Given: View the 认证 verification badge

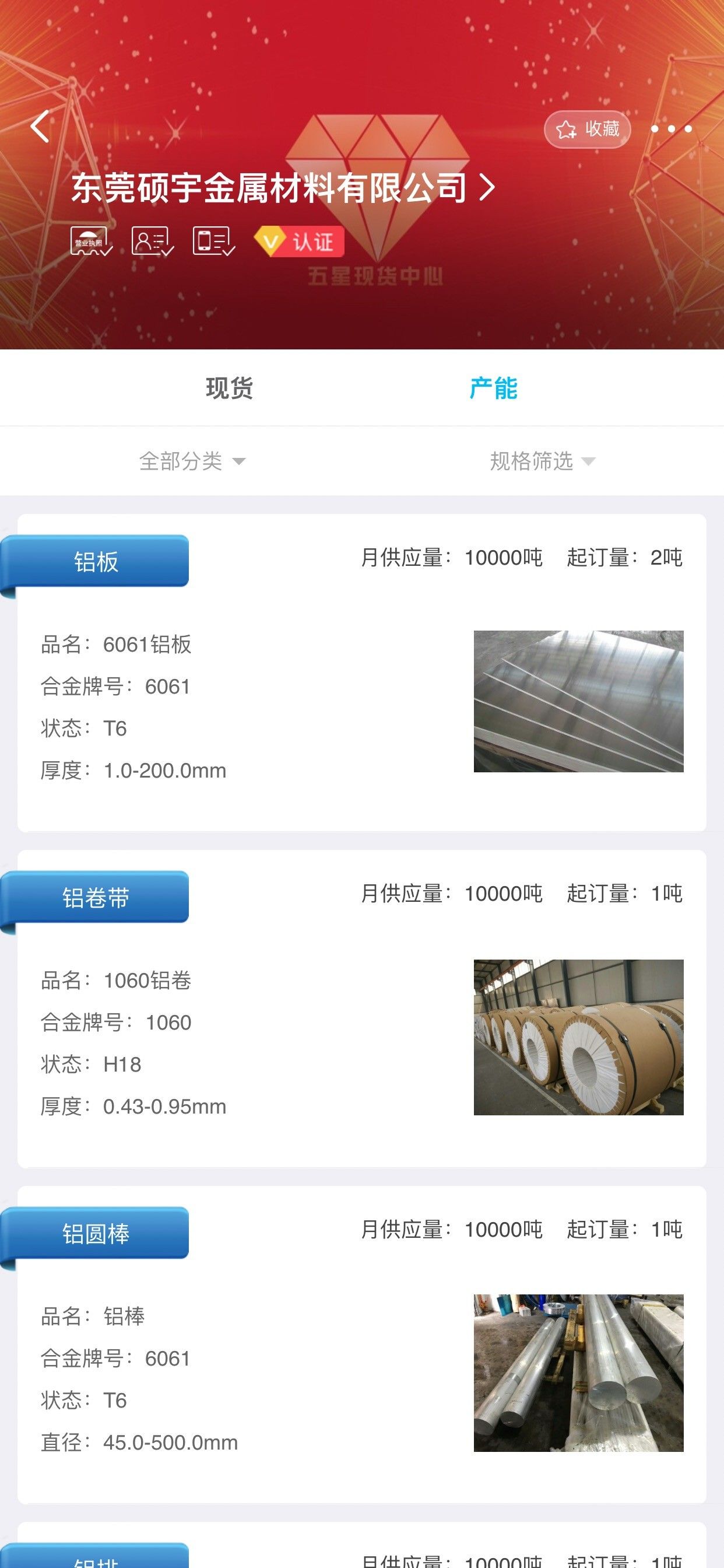Looking at the screenshot, I should click(299, 242).
